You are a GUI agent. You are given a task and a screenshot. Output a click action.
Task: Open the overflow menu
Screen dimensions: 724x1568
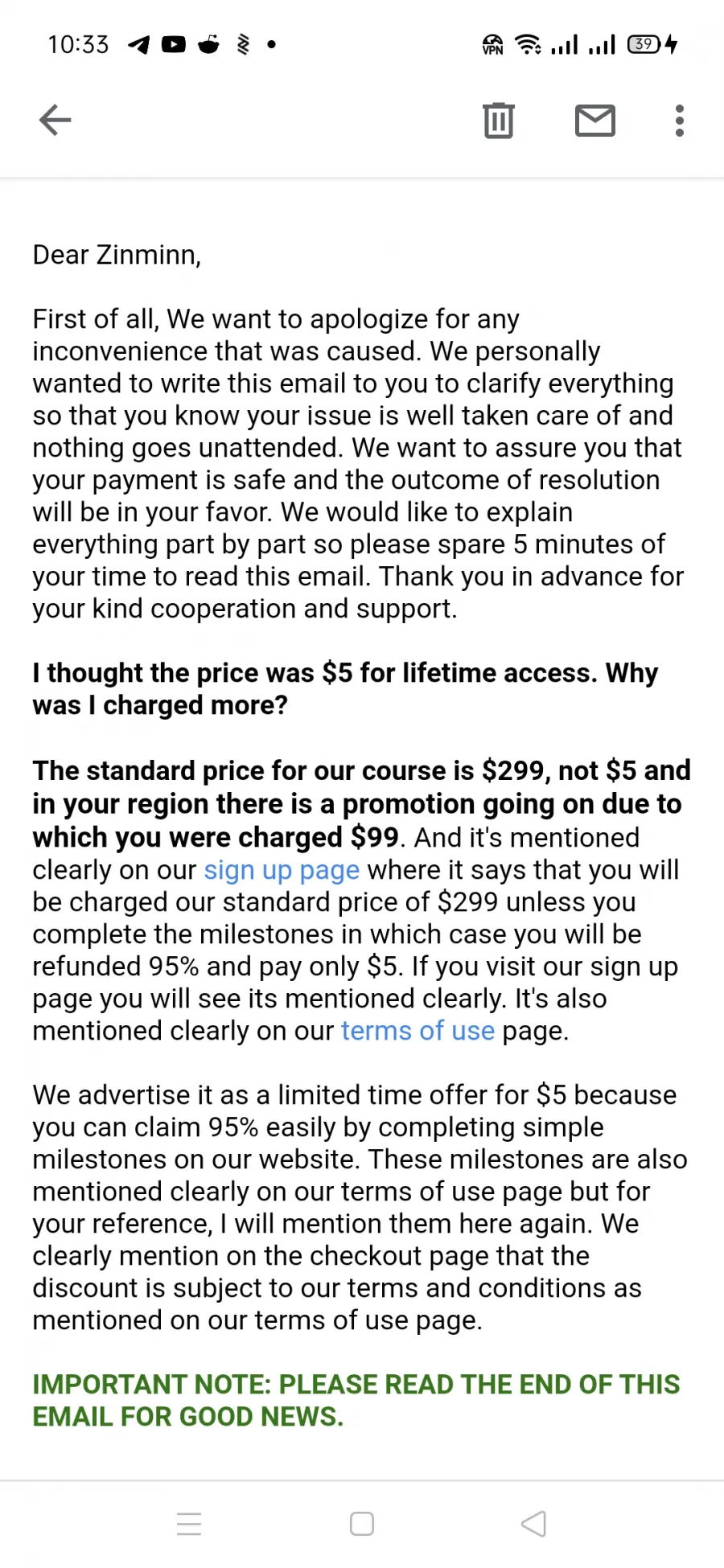click(680, 121)
